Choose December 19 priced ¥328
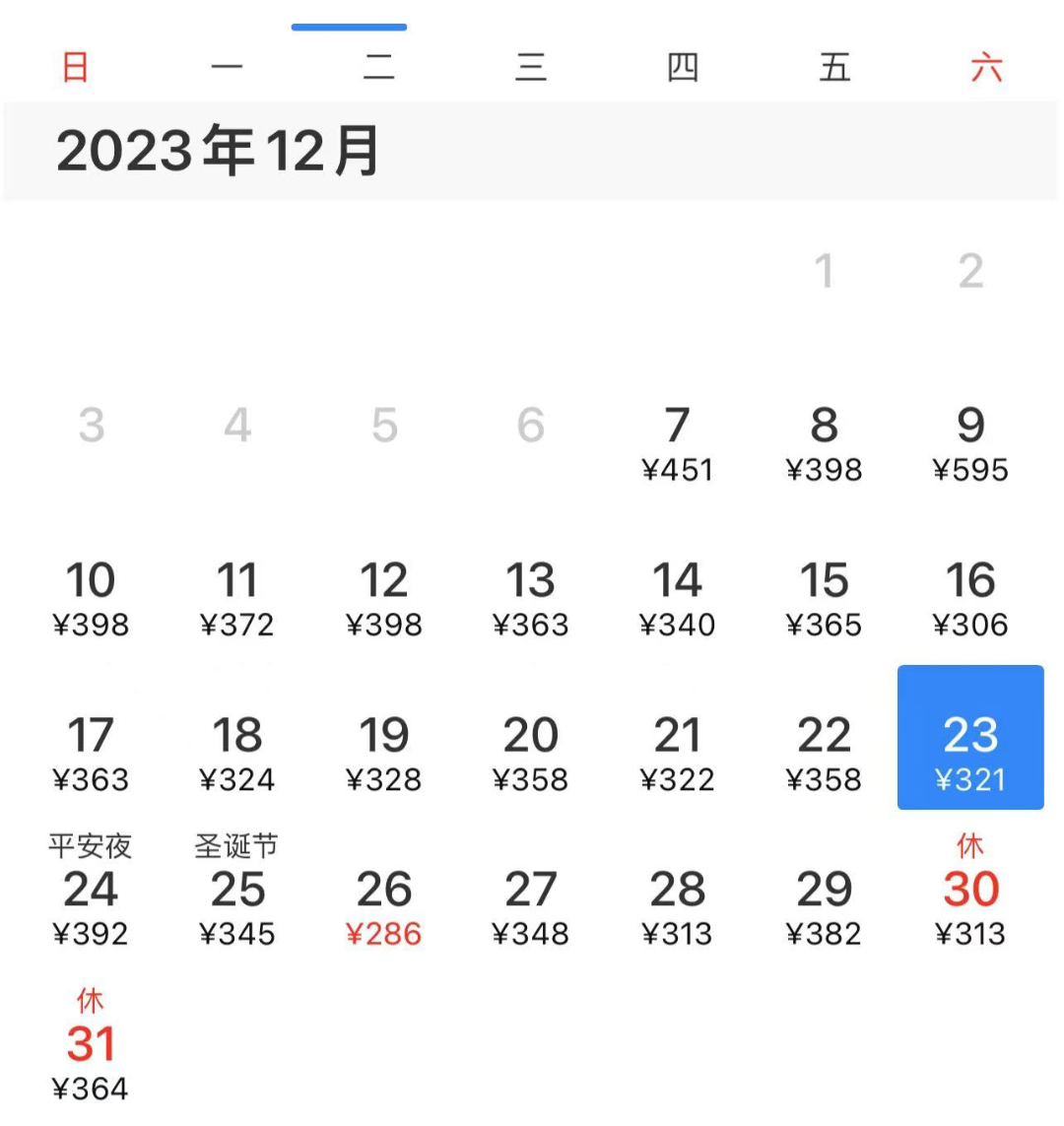The width and height of the screenshot is (1064, 1126). click(383, 753)
